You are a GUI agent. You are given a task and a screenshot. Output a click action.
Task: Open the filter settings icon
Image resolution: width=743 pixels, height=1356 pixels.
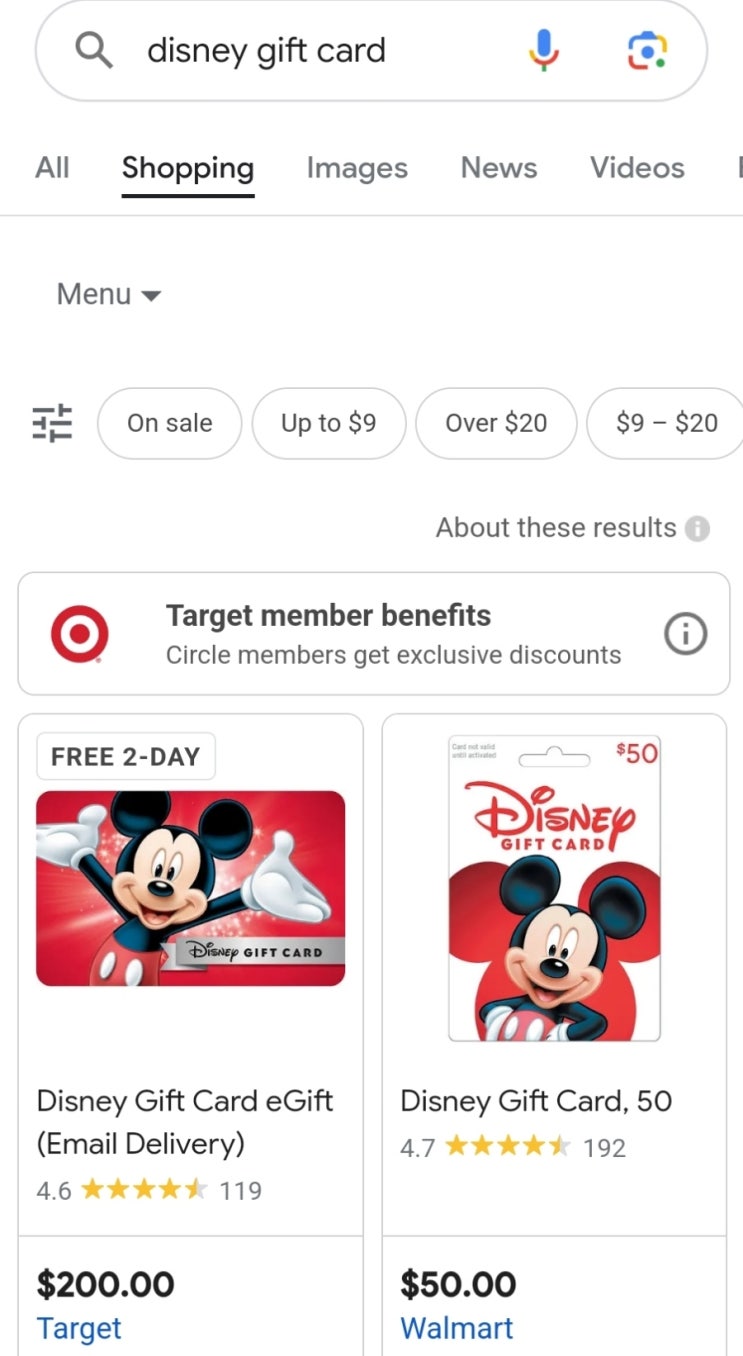(x=52, y=423)
